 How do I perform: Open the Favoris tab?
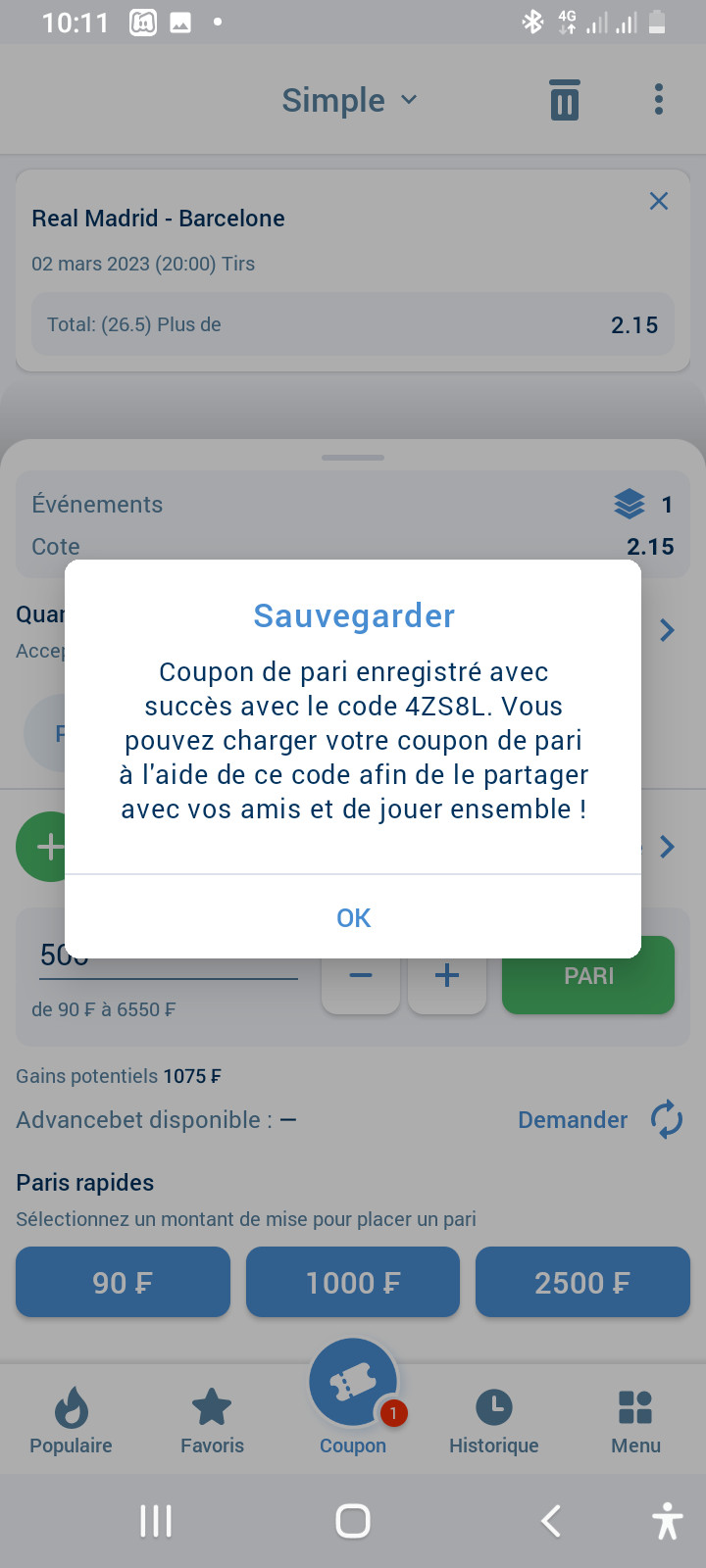(212, 1421)
